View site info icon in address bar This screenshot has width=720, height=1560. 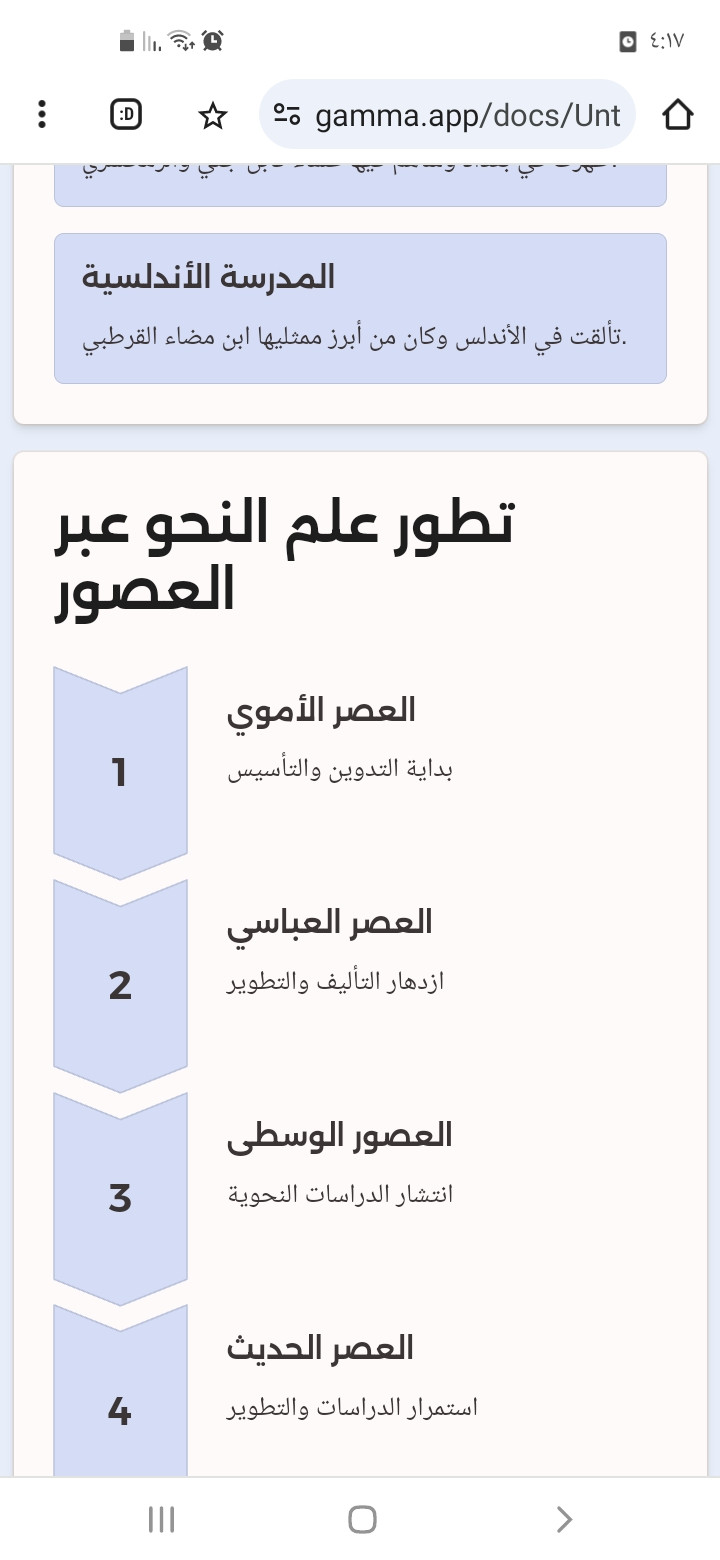tap(288, 116)
